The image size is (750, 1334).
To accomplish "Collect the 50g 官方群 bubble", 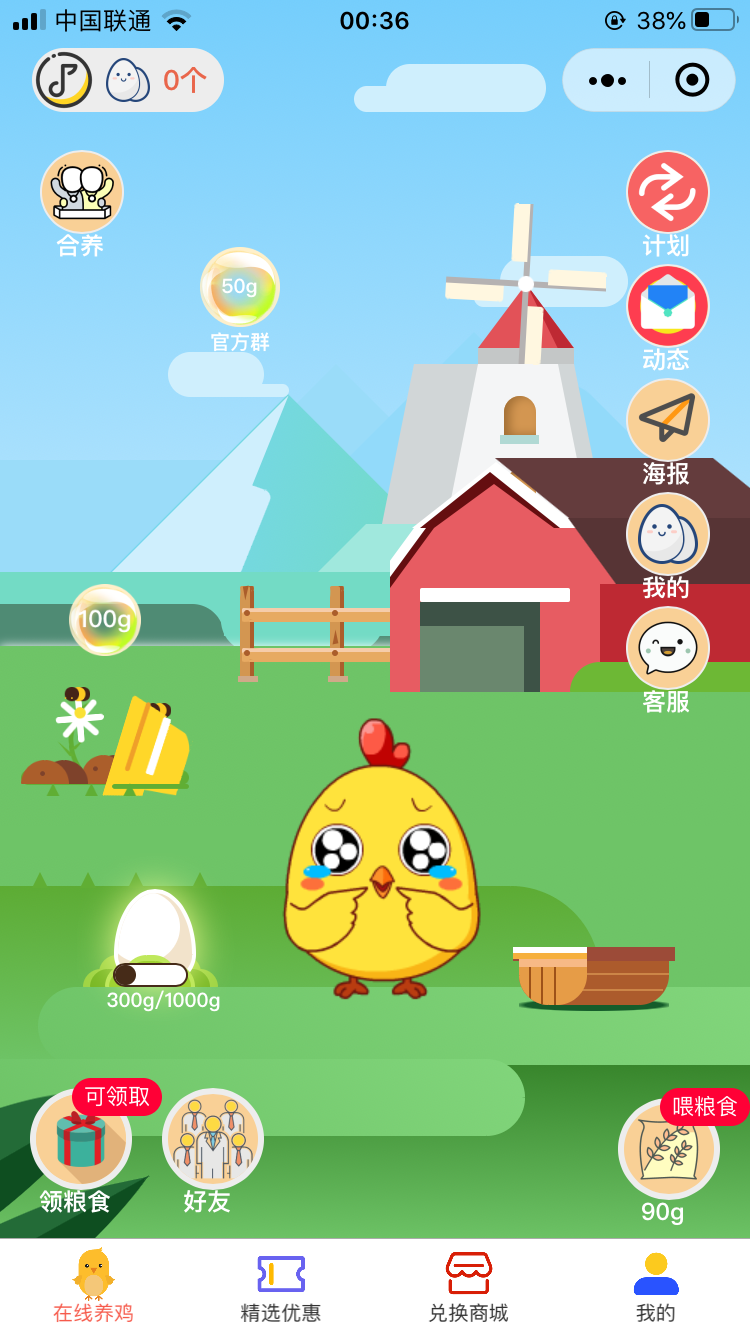I will pyautogui.click(x=240, y=287).
